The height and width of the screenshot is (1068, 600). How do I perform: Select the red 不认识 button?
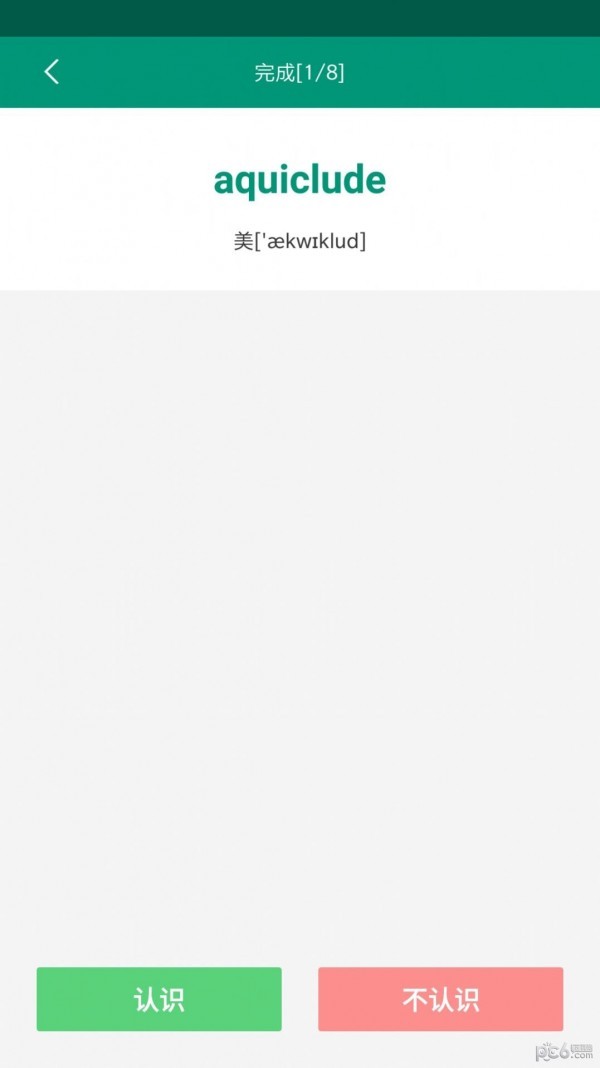(440, 999)
